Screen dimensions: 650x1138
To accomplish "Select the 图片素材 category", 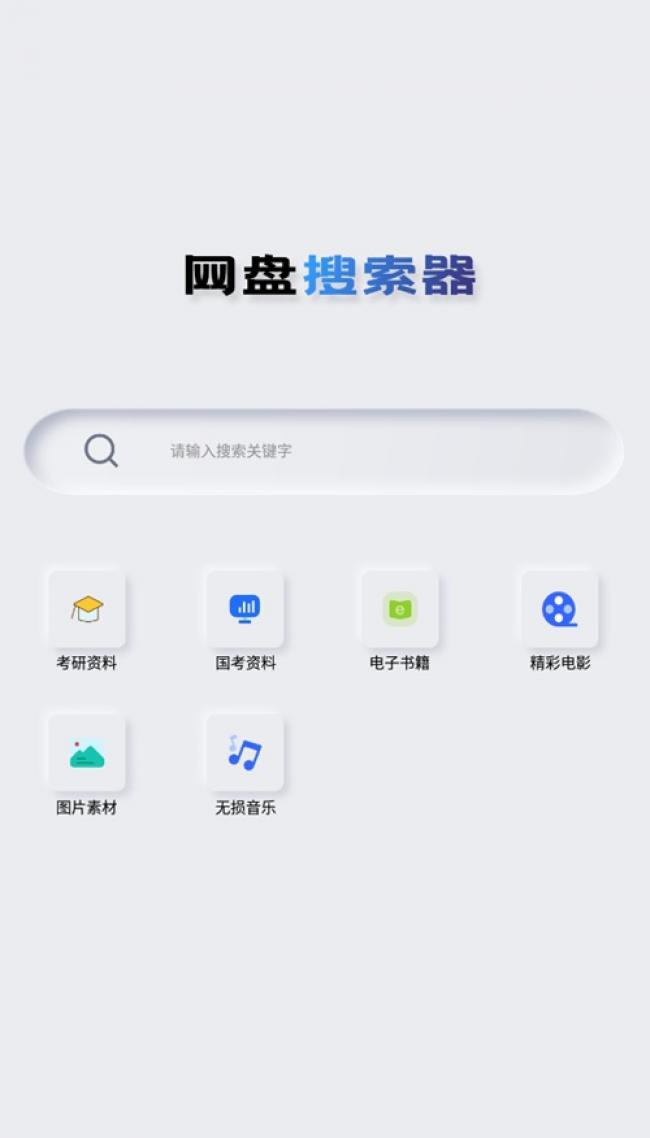I will coord(87,753).
